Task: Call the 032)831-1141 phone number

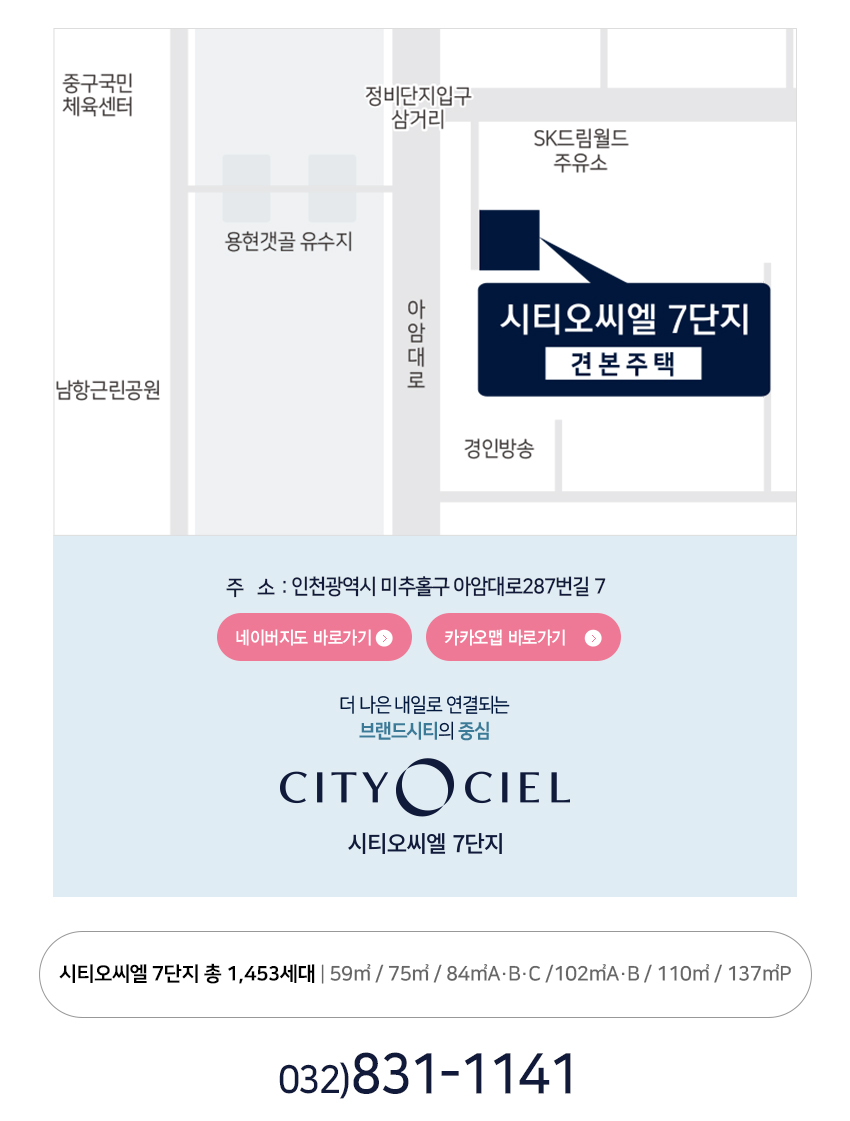Action: click(x=428, y=1075)
